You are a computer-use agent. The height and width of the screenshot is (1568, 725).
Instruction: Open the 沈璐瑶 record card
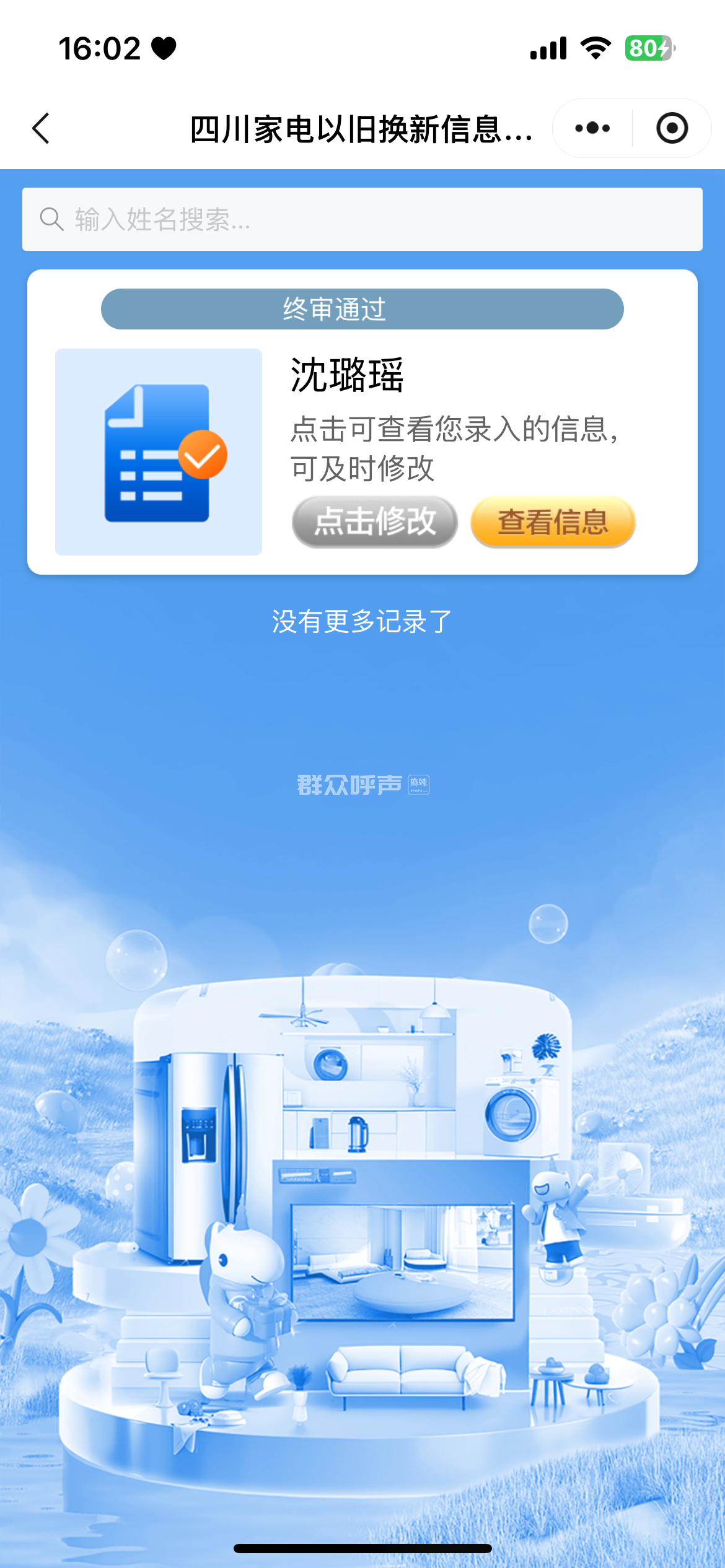[347, 375]
